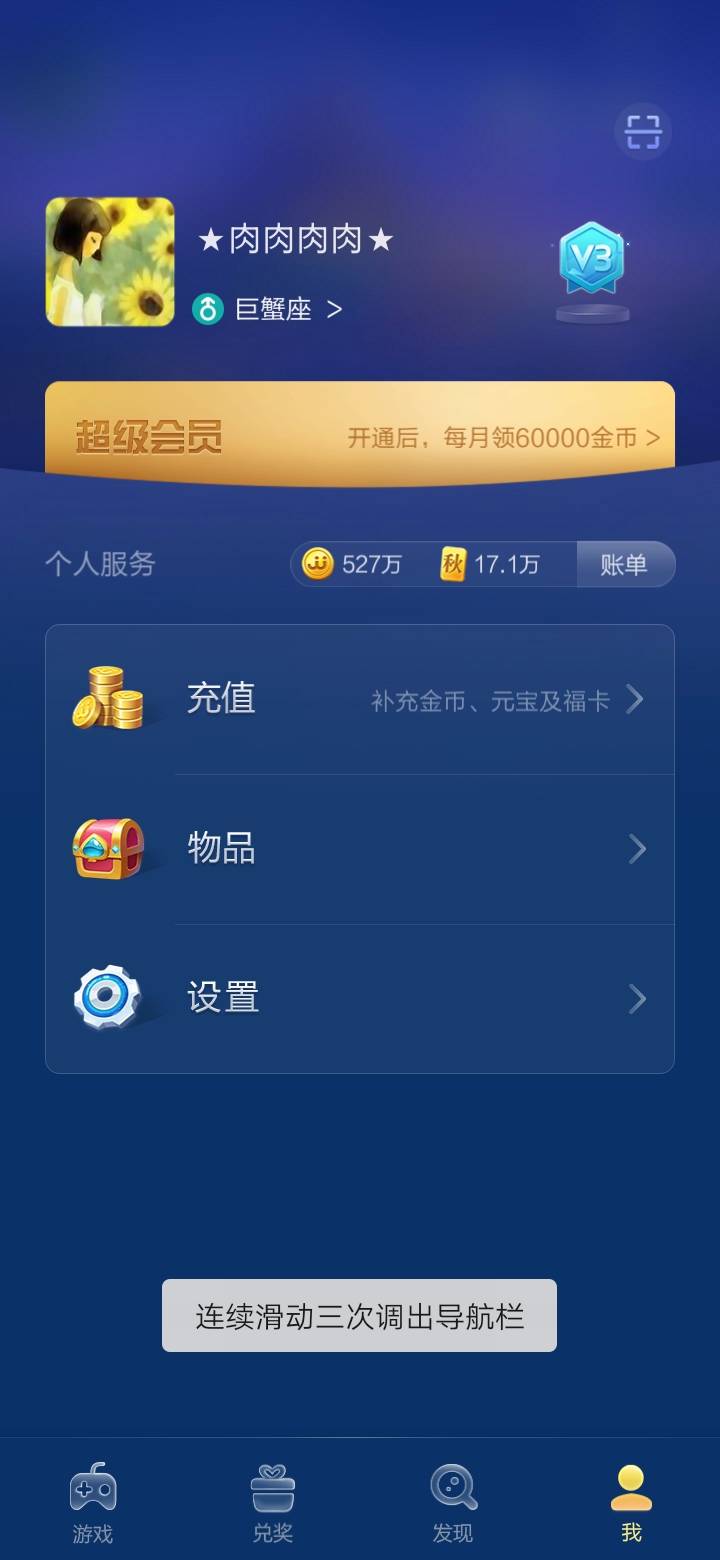720x1560 pixels.
Task: Open 充值 via the gold coins icon
Action: [110, 699]
